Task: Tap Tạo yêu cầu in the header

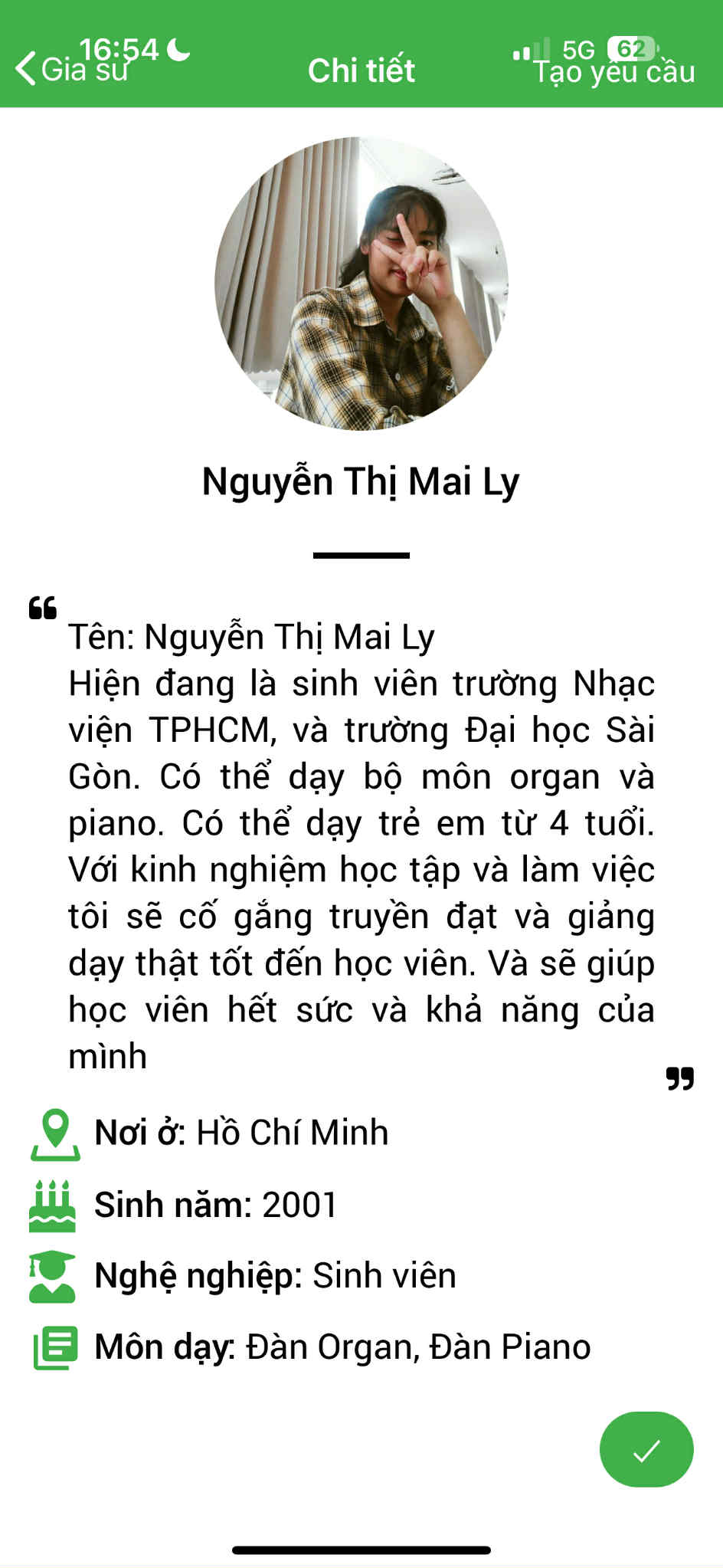Action: pyautogui.click(x=614, y=71)
